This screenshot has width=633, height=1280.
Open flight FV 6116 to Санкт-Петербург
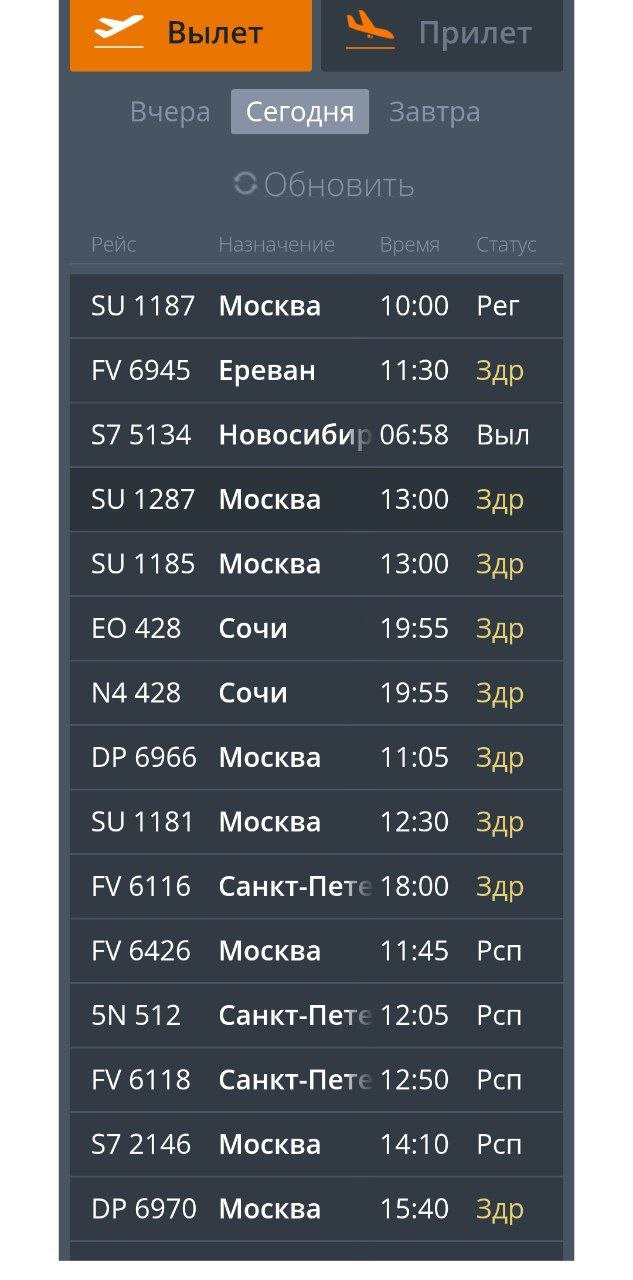(316, 887)
